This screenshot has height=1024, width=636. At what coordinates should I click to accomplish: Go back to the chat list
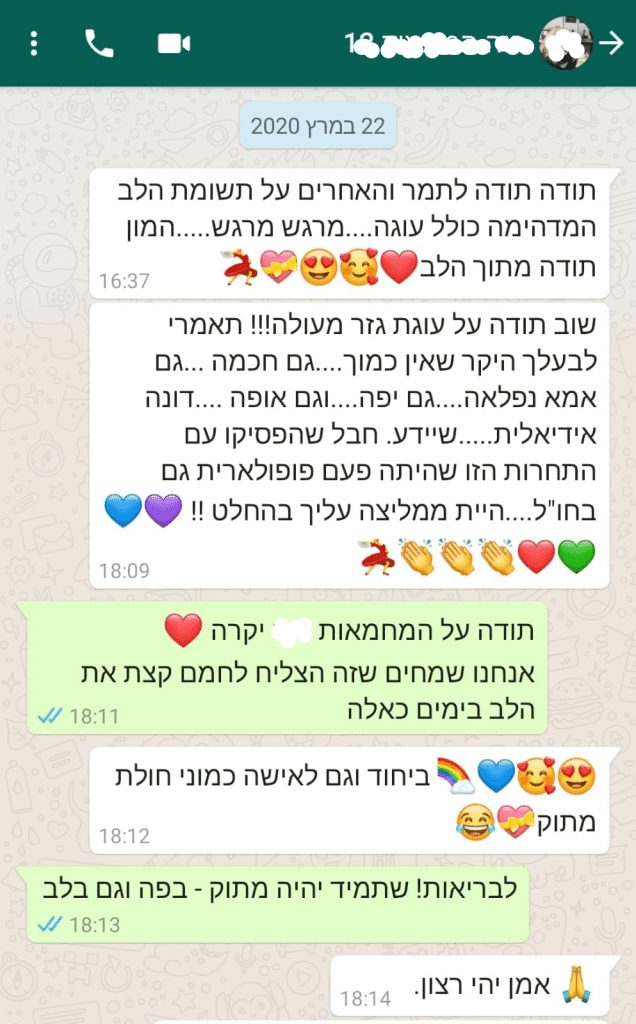[610, 42]
